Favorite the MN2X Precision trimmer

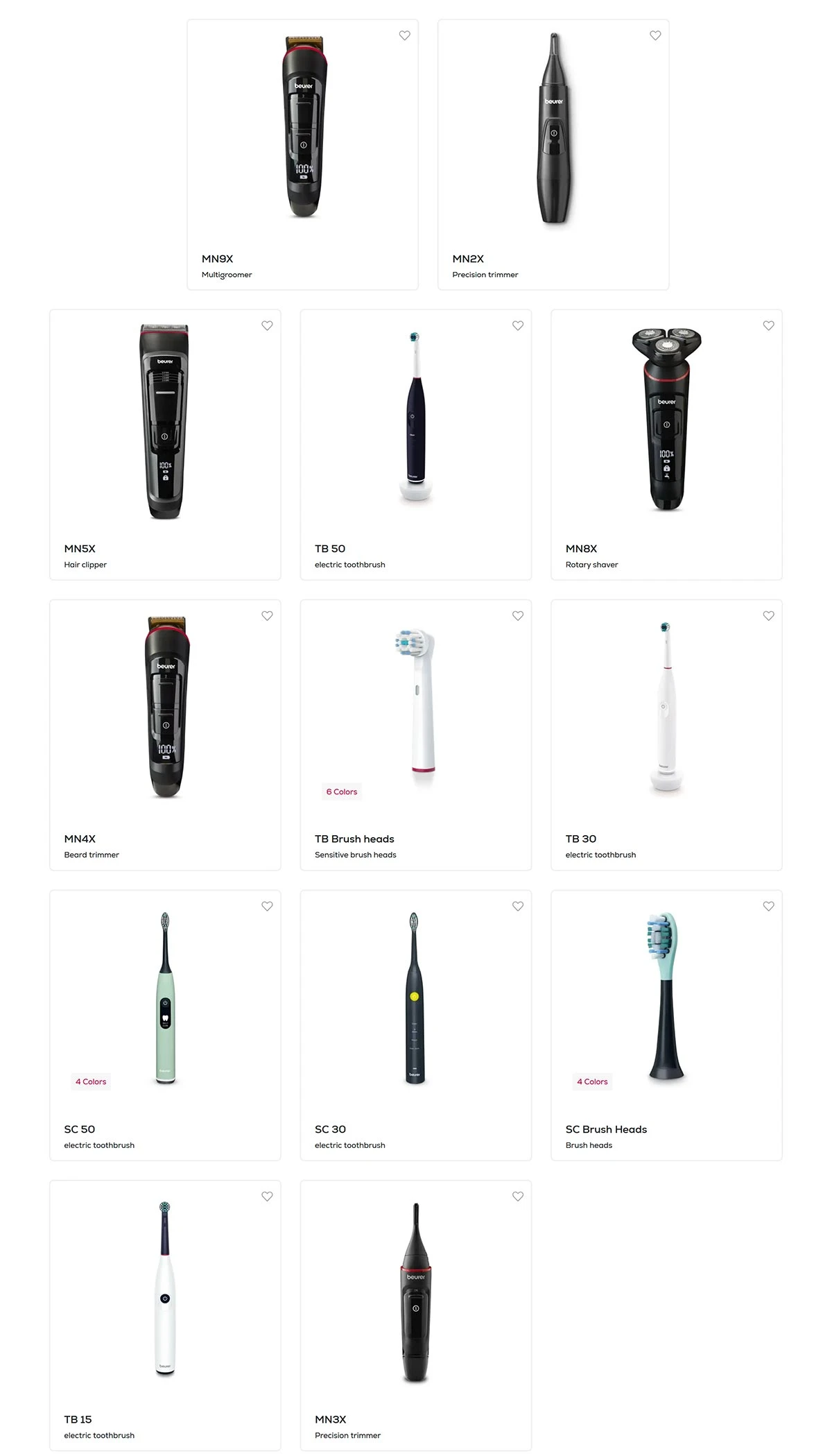coord(655,35)
